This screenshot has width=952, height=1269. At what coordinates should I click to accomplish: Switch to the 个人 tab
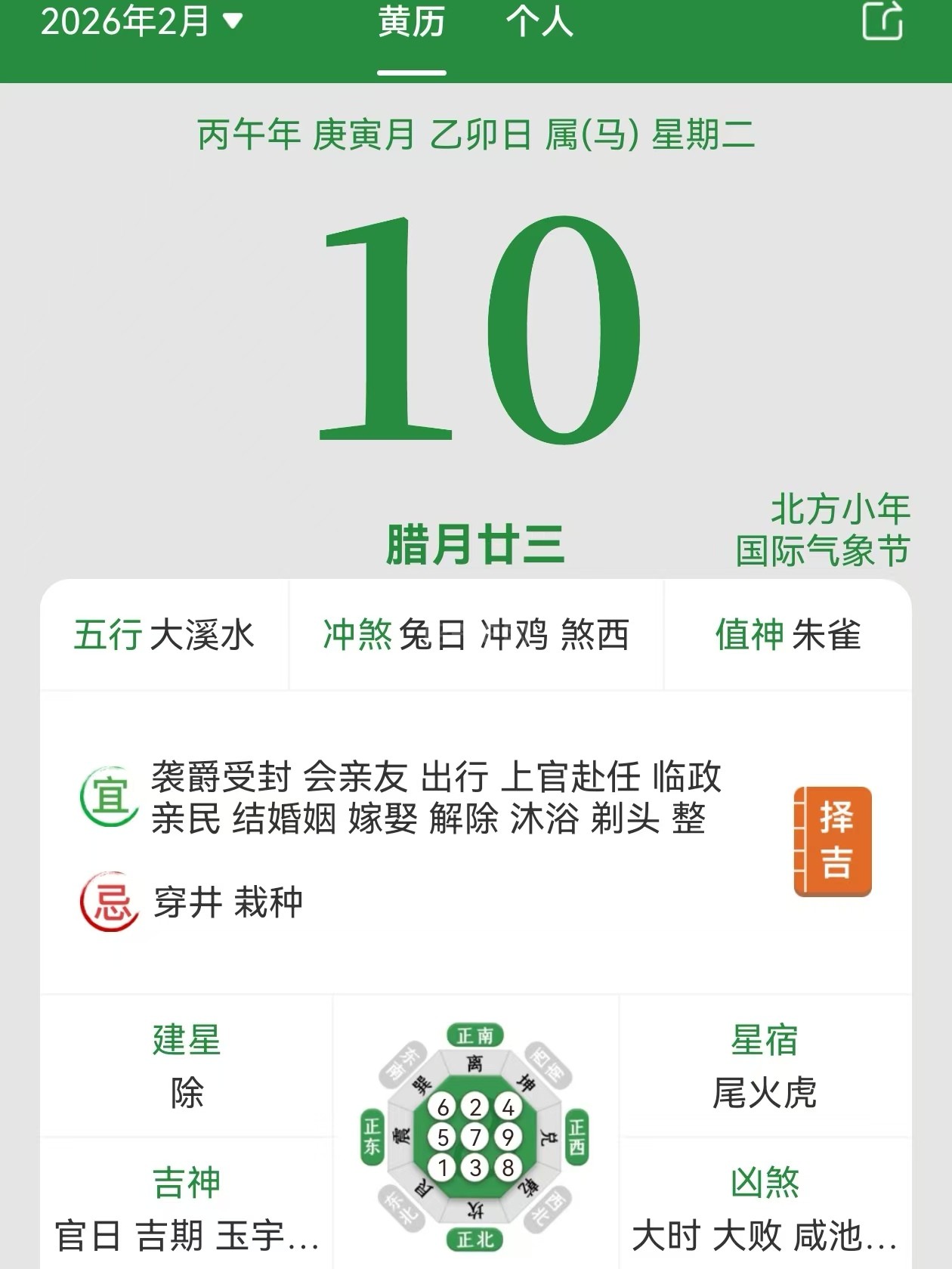click(539, 21)
